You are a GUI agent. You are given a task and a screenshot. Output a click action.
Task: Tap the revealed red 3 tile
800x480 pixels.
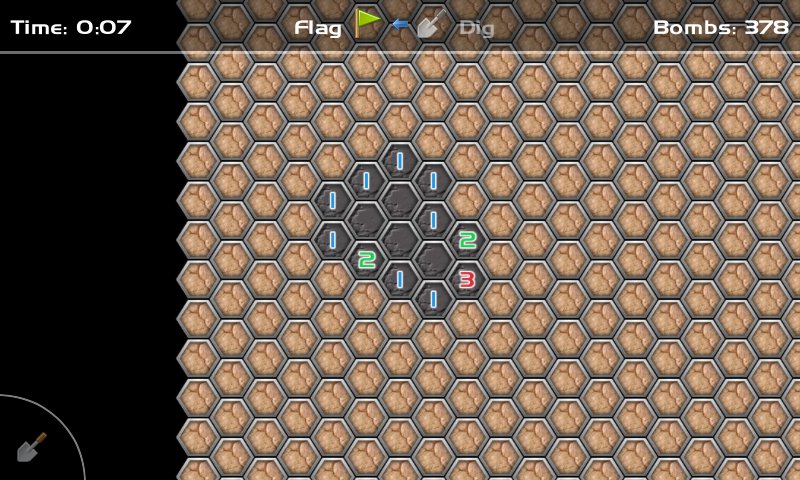(x=466, y=279)
